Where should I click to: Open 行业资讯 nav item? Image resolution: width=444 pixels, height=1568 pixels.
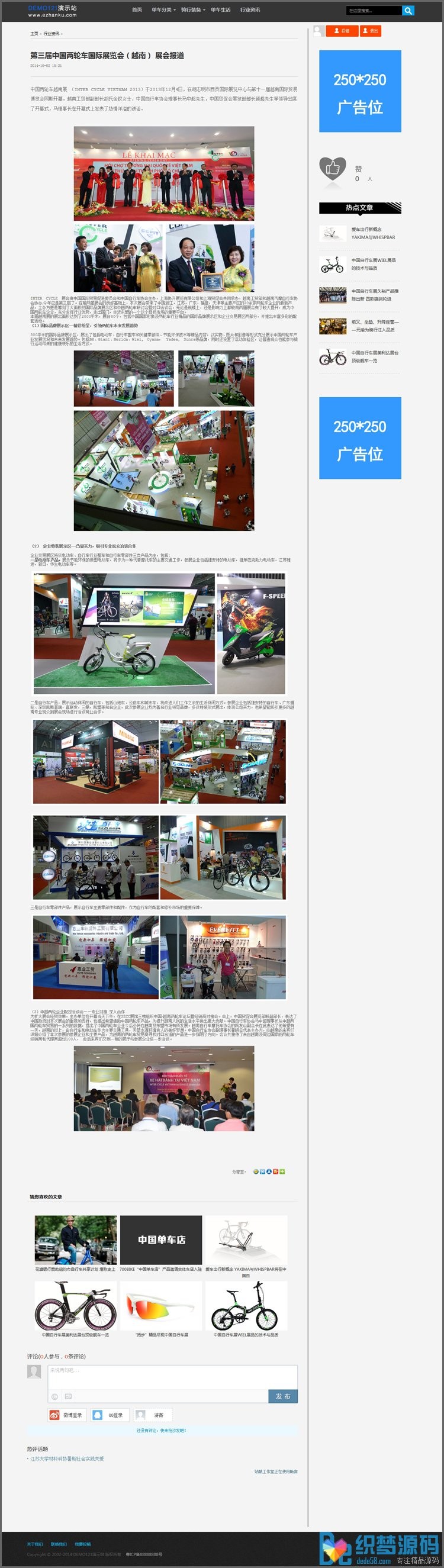[x=250, y=9]
